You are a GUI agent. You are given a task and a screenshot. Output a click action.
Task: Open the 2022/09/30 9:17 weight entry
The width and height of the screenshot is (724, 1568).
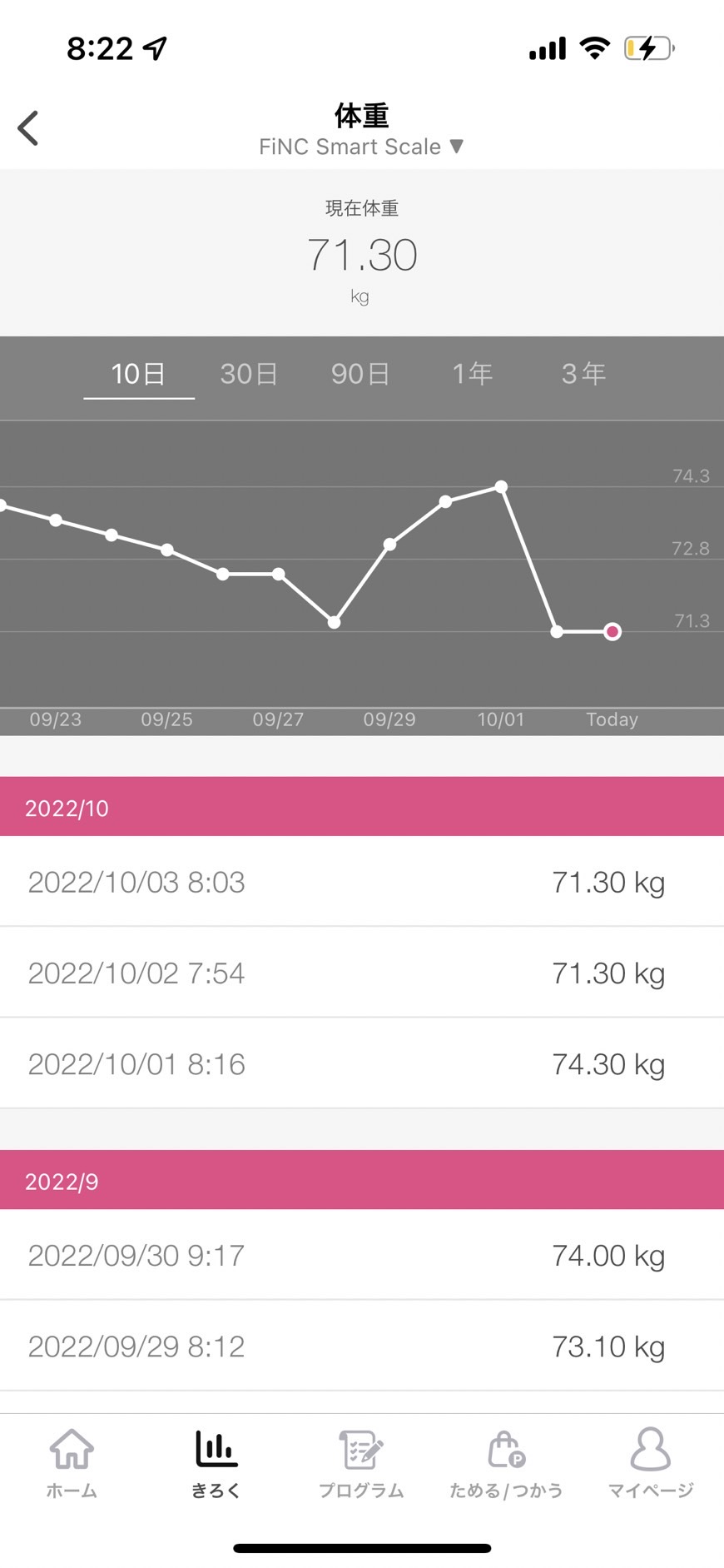362,1255
